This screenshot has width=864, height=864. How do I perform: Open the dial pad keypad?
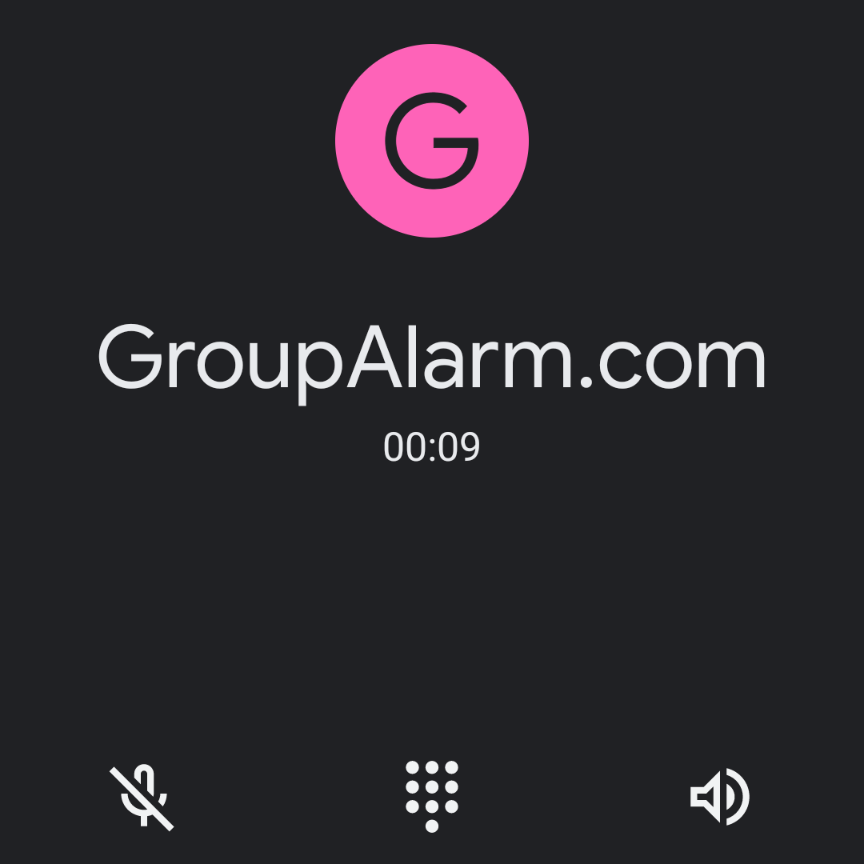coord(432,795)
